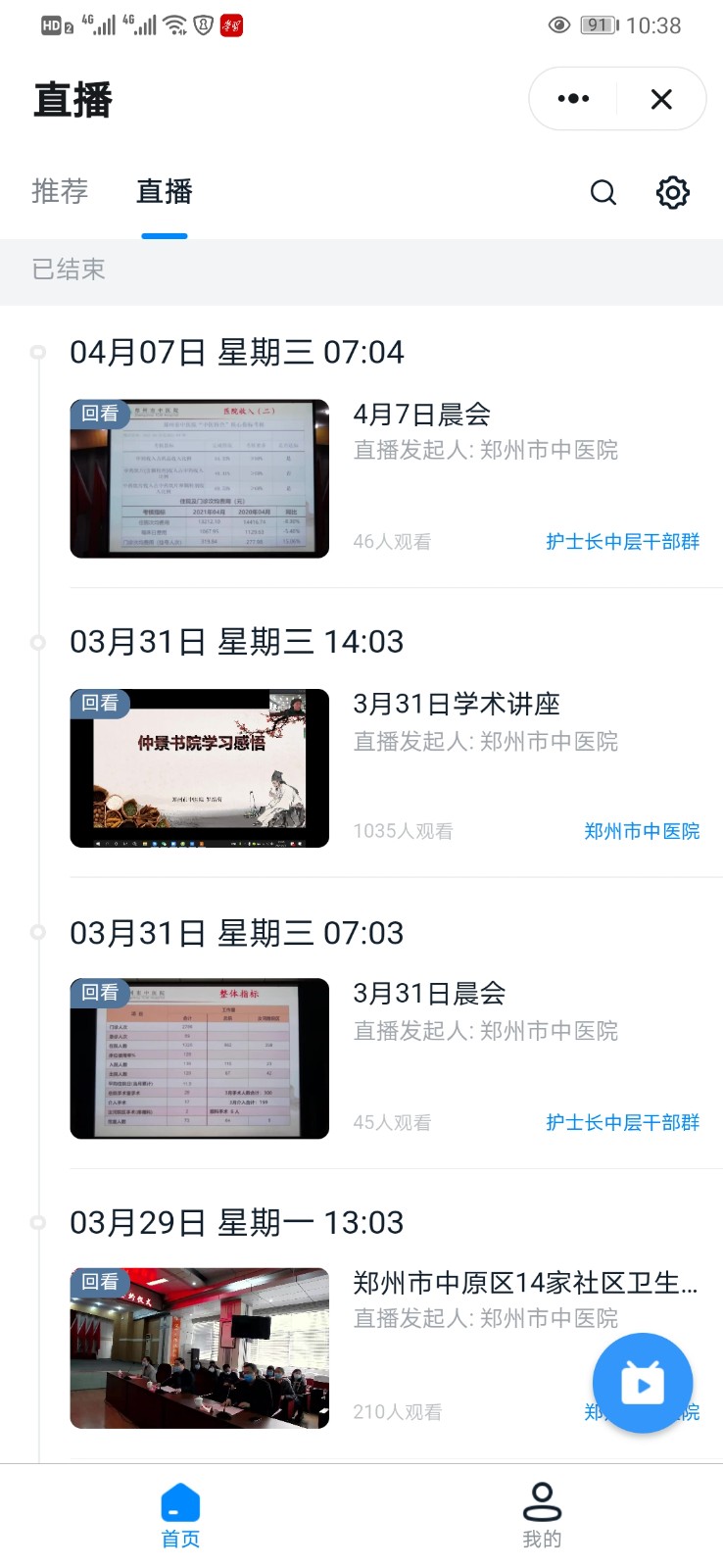This screenshot has width=723, height=1568.
Task: Tap the more options (...) icon
Action: [571, 99]
